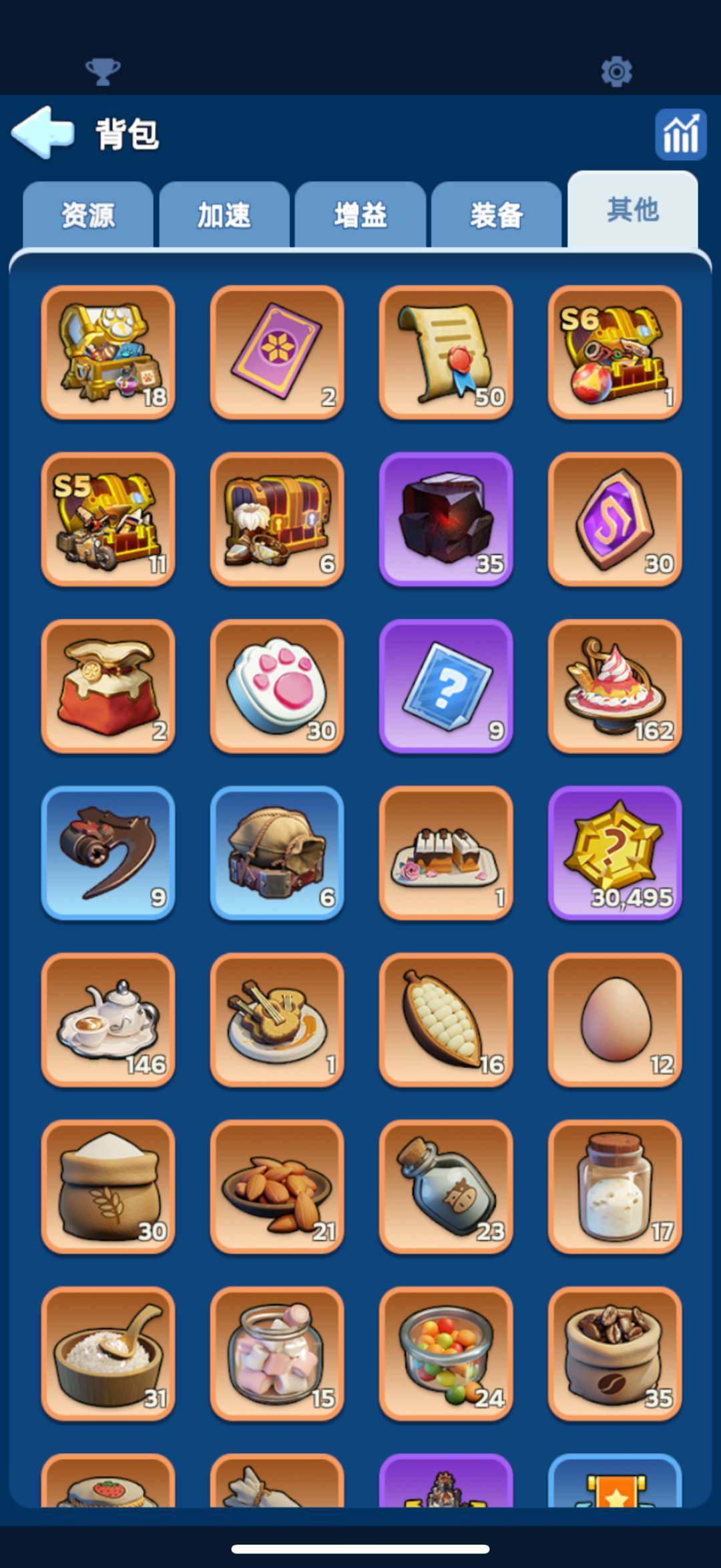Switch to the 加速 tab
Viewport: 721px width, 1568px height.
click(x=224, y=215)
